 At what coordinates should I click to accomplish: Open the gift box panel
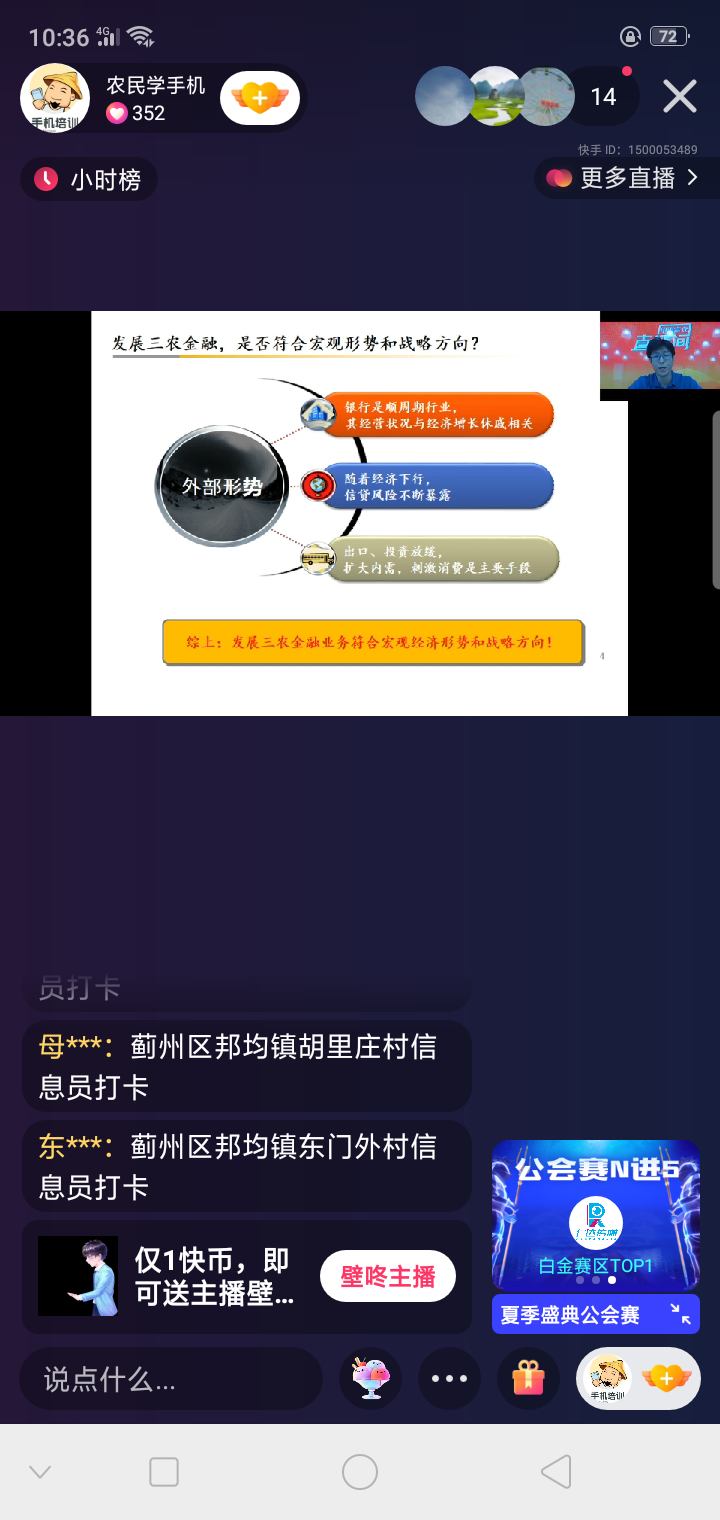click(528, 1379)
